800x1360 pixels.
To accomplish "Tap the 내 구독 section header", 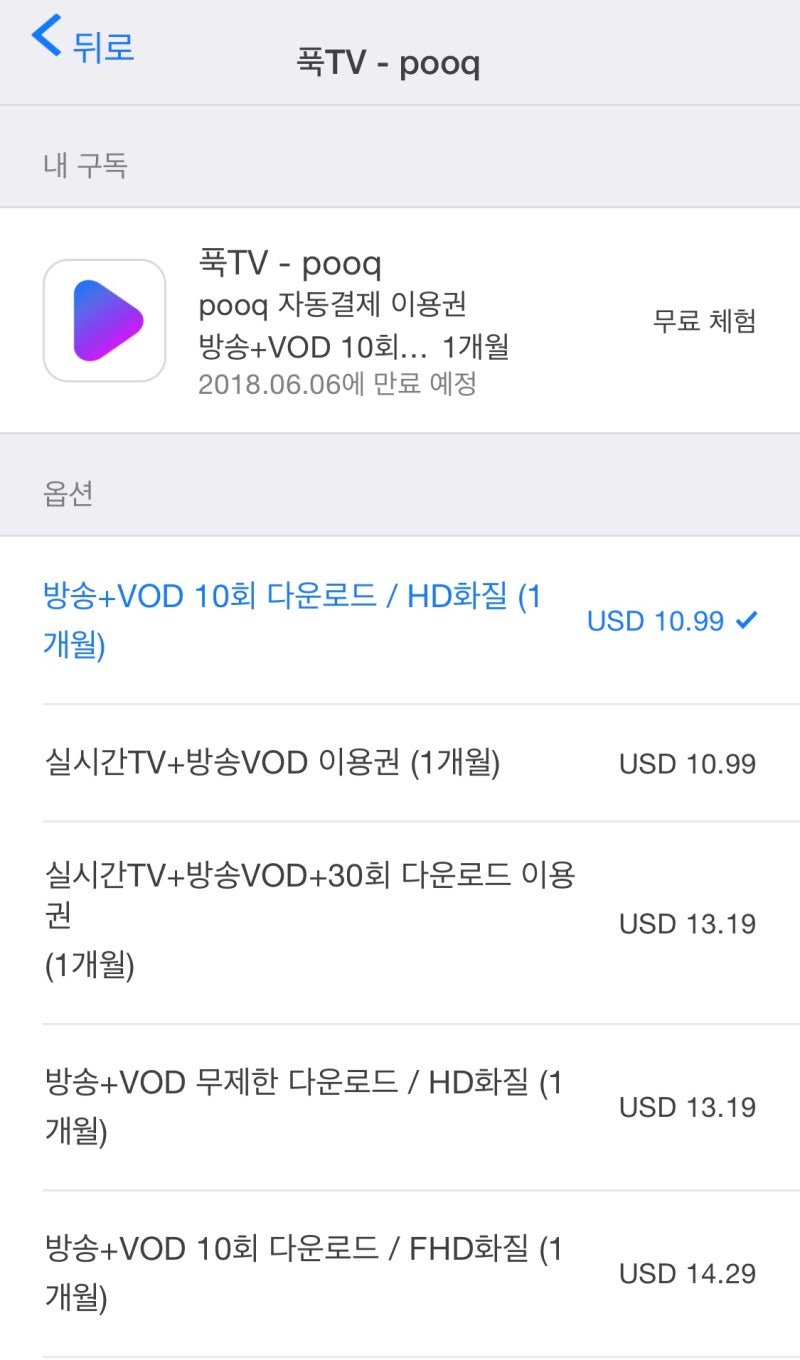I will pos(64,165).
